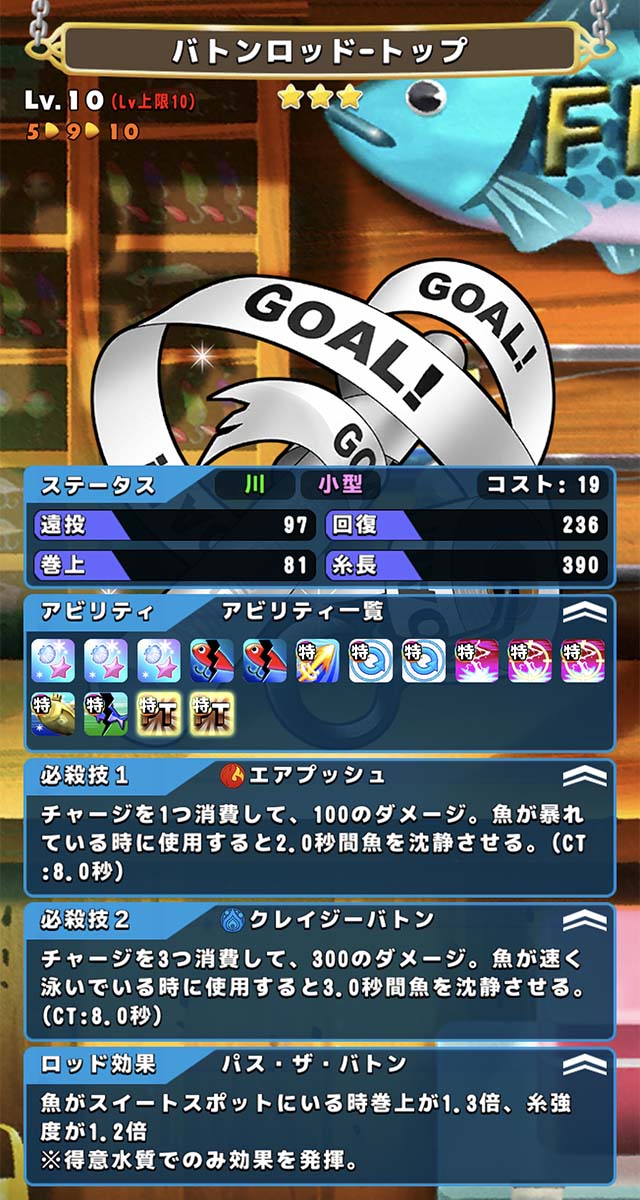Tap the yellow fish special ability icon

tap(53, 713)
